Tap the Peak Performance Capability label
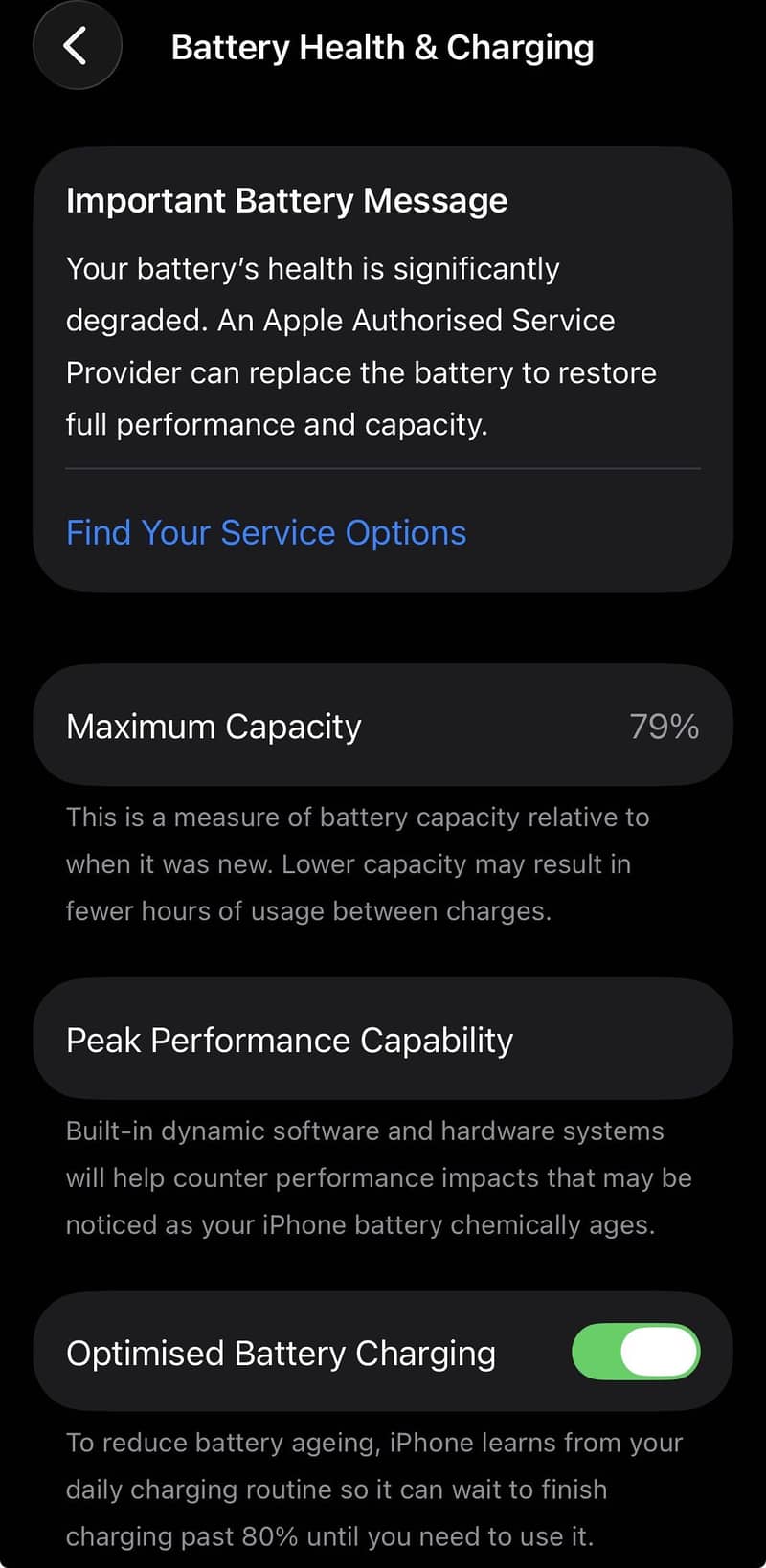This screenshot has width=766, height=1568. pyautogui.click(x=289, y=1040)
